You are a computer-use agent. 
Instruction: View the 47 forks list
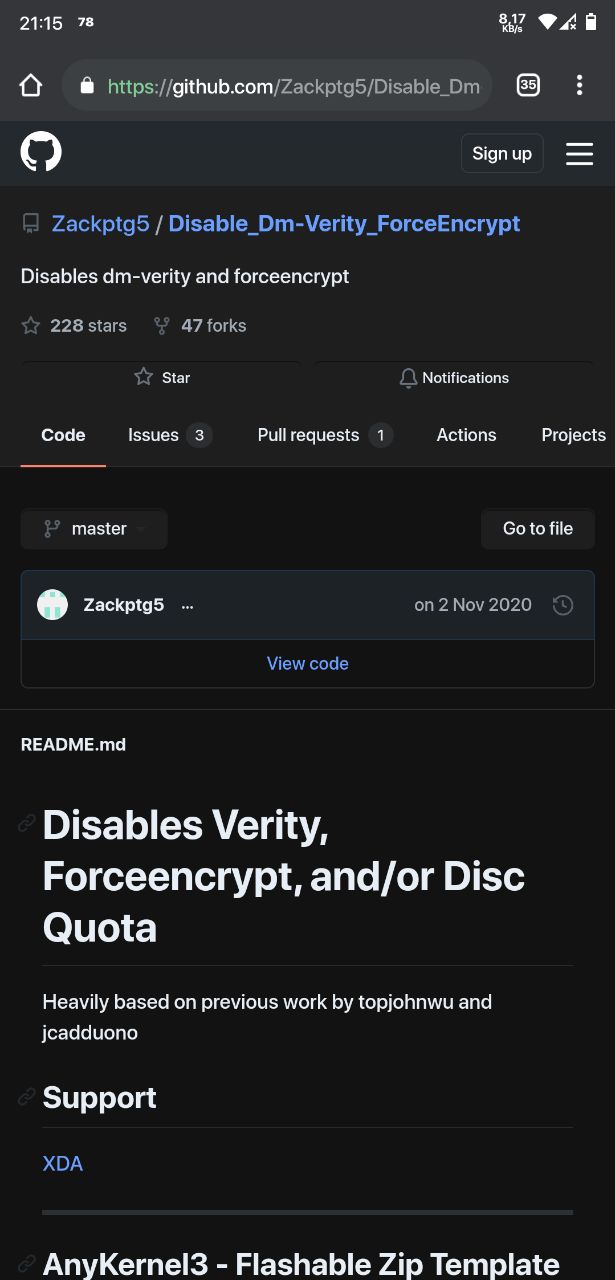click(x=199, y=325)
